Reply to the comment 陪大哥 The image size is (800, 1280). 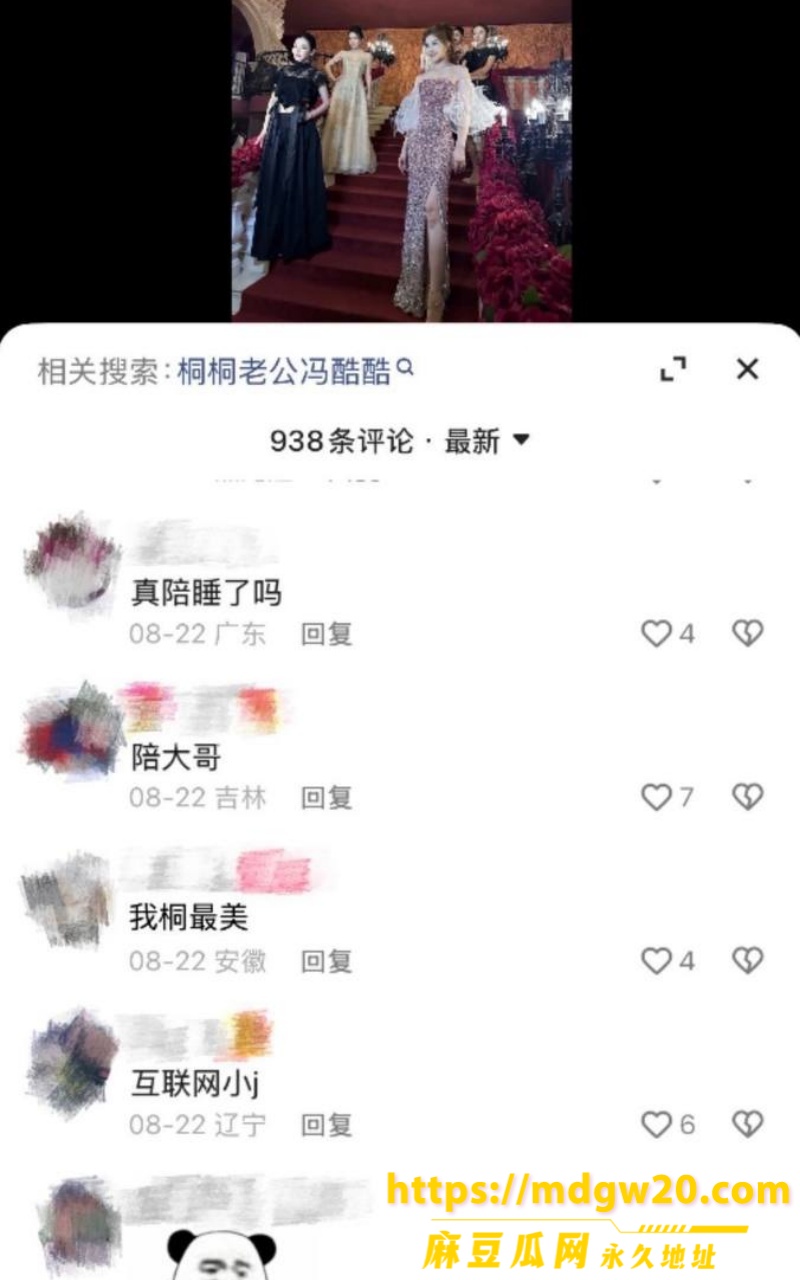coord(327,798)
